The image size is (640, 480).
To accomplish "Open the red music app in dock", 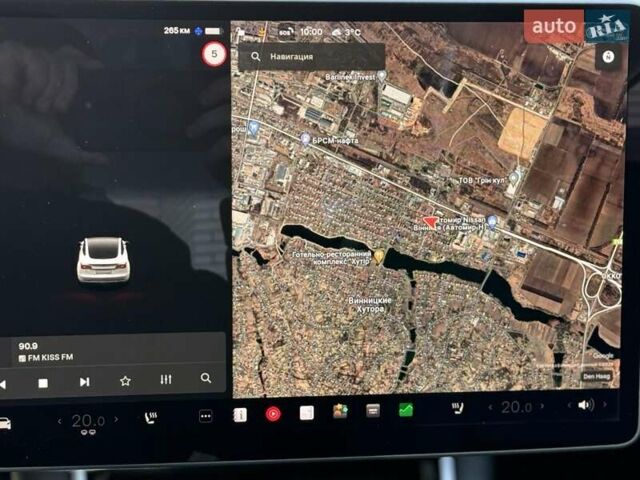I will click(x=273, y=413).
